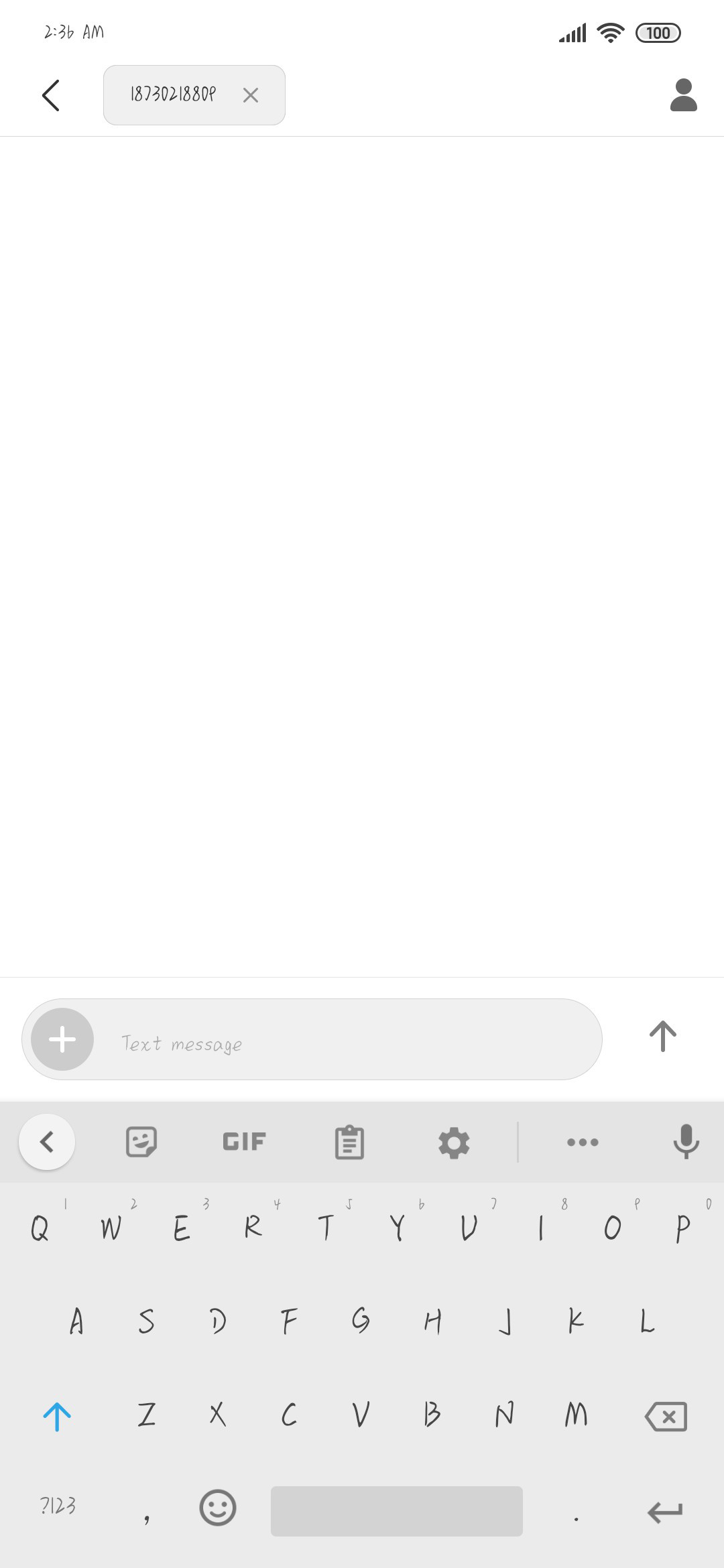Tap the keyboard backspace key
Screen dimensions: 724x1568
click(666, 1417)
